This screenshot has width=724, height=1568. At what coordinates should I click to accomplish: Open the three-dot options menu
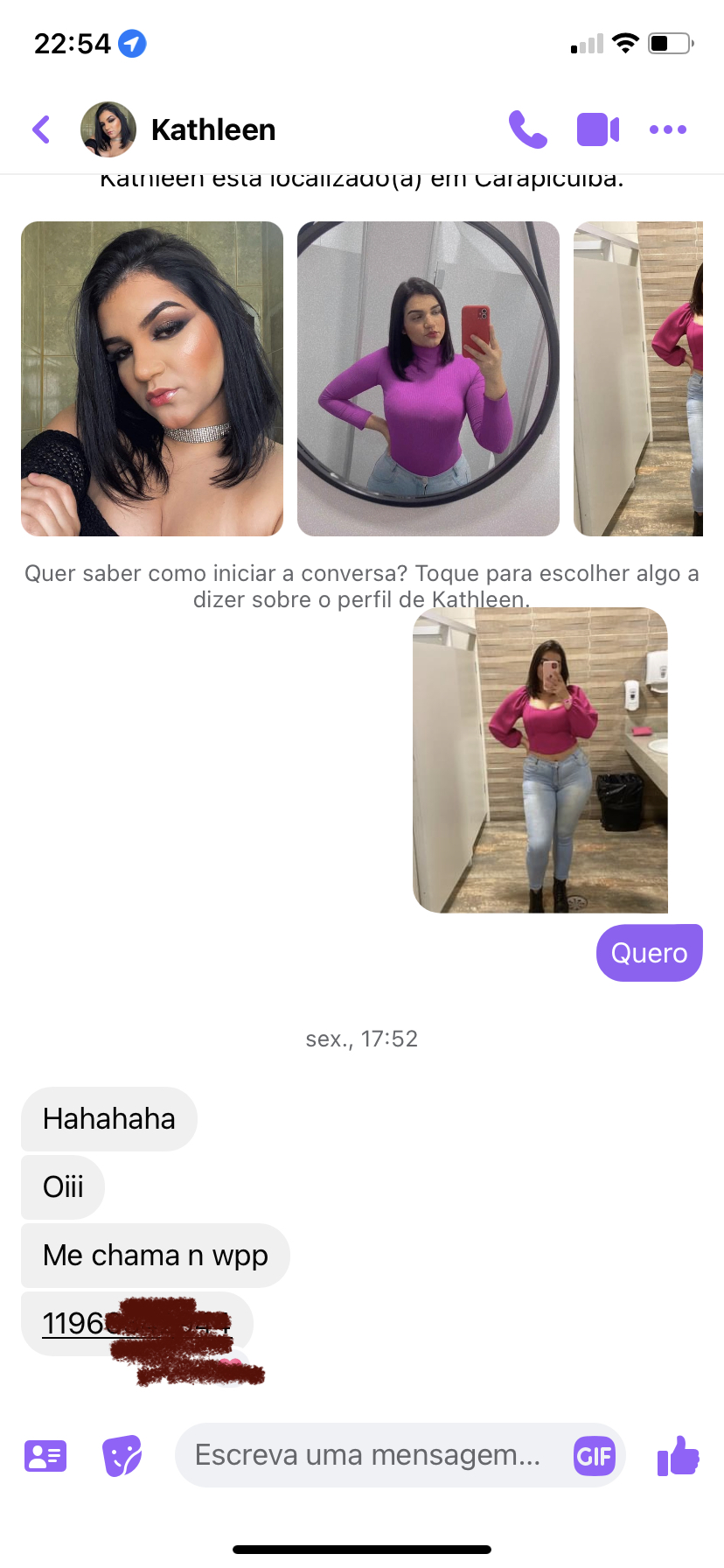tap(668, 129)
